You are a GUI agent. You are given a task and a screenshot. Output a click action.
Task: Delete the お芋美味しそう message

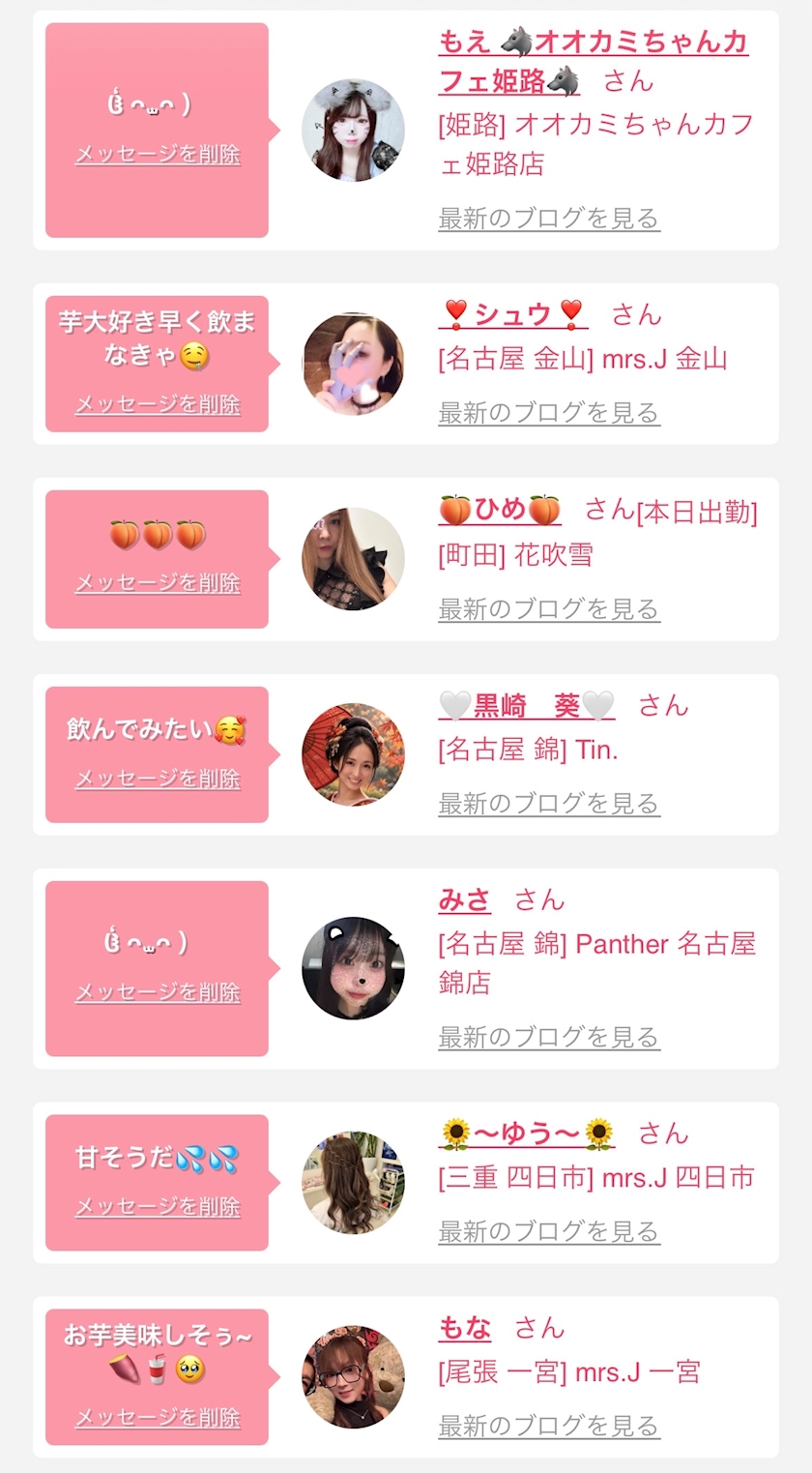(x=158, y=1418)
